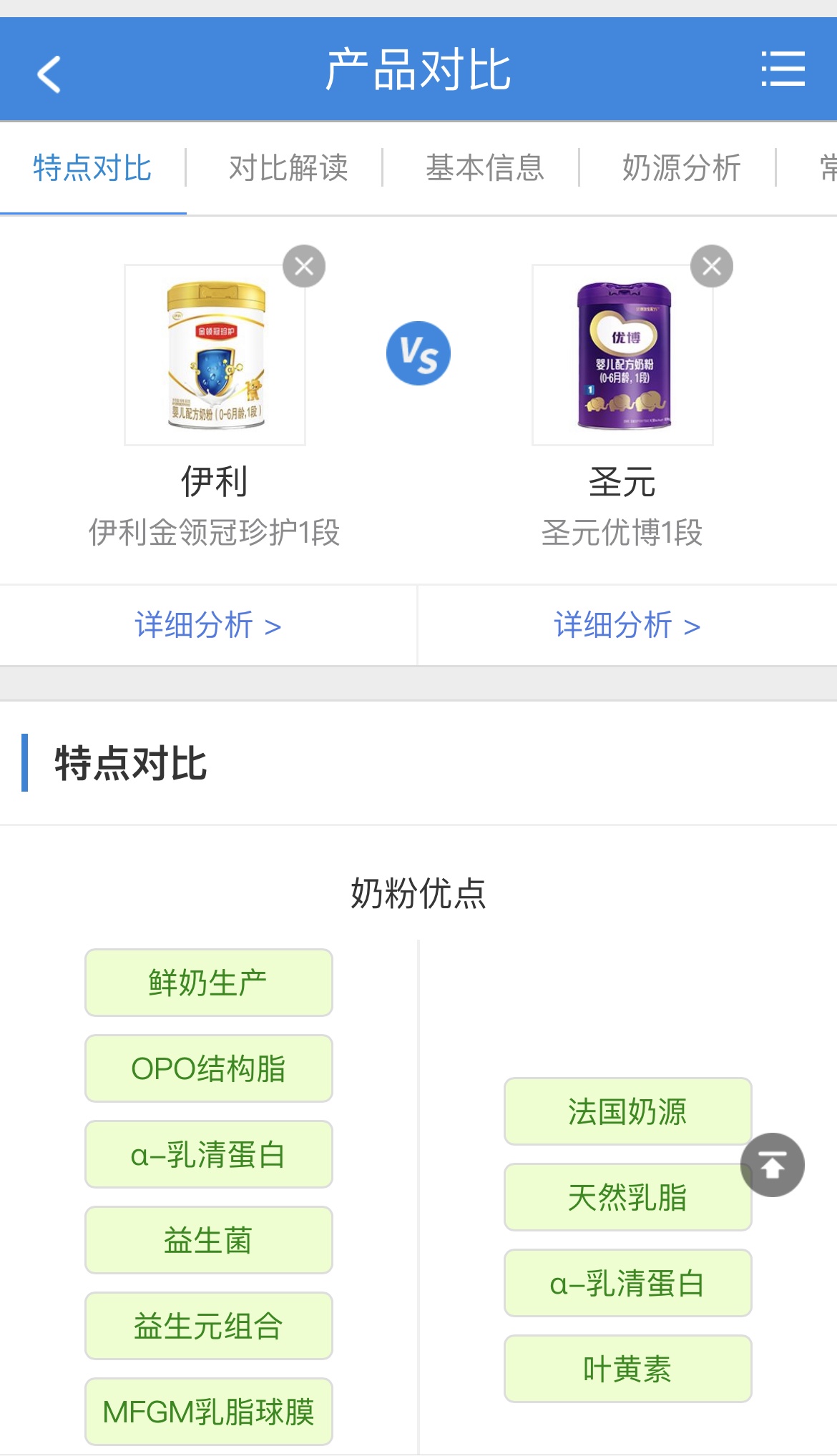Image resolution: width=837 pixels, height=1456 pixels.
Task: Switch to 基本信息 tab
Action: pyautogui.click(x=484, y=168)
